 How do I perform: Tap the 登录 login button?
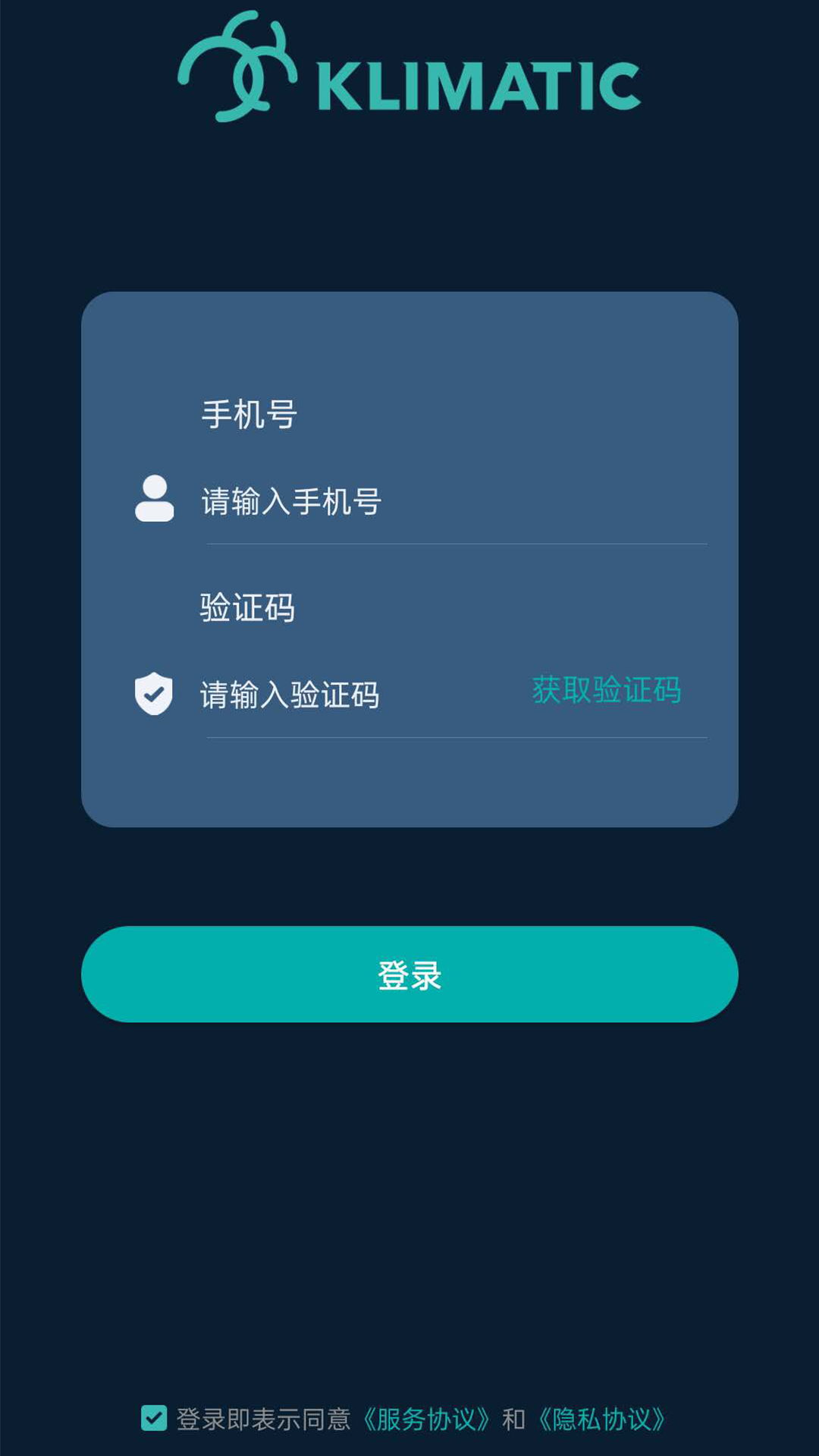pos(409,974)
